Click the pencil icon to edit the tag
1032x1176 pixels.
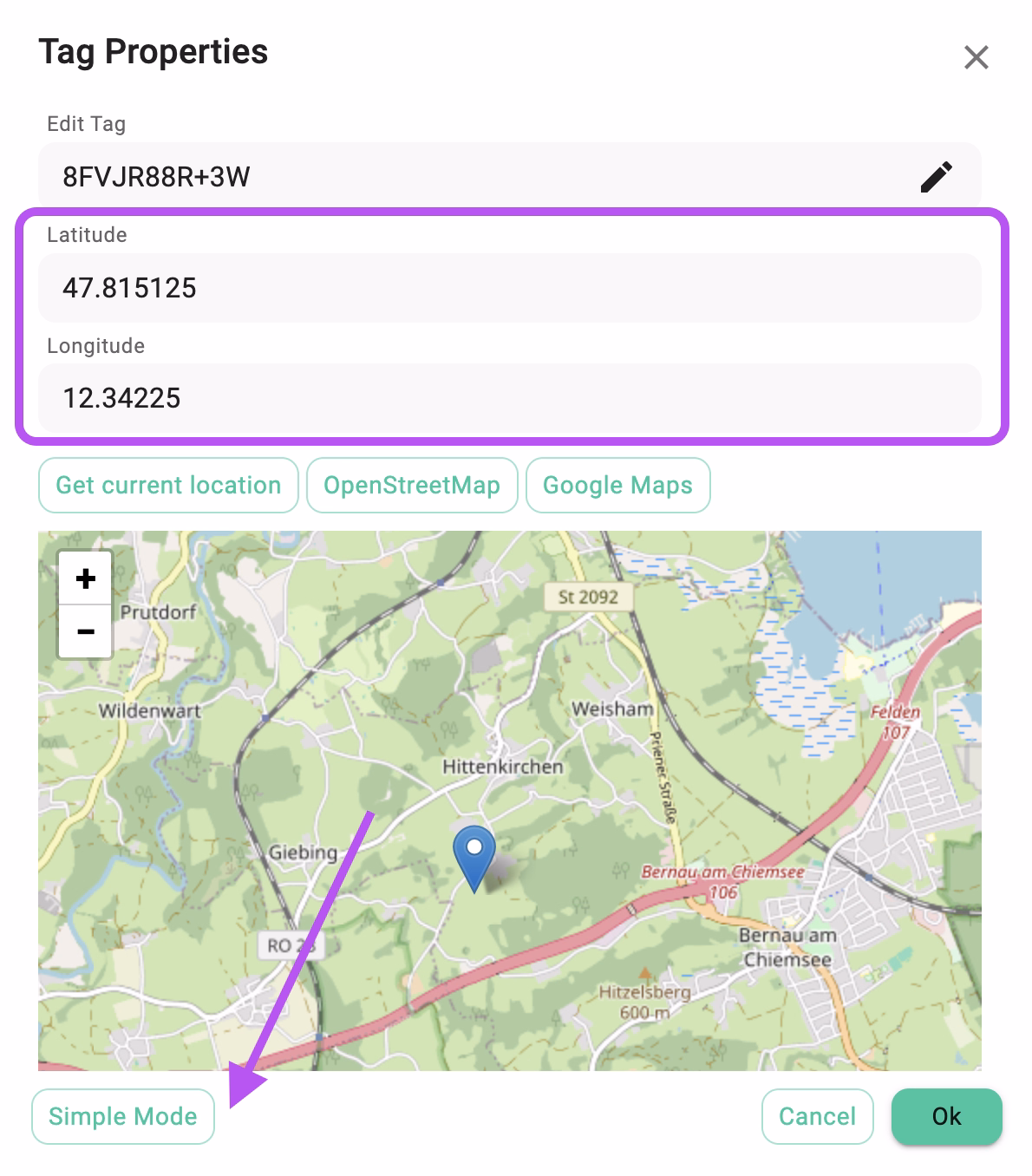coord(936,175)
